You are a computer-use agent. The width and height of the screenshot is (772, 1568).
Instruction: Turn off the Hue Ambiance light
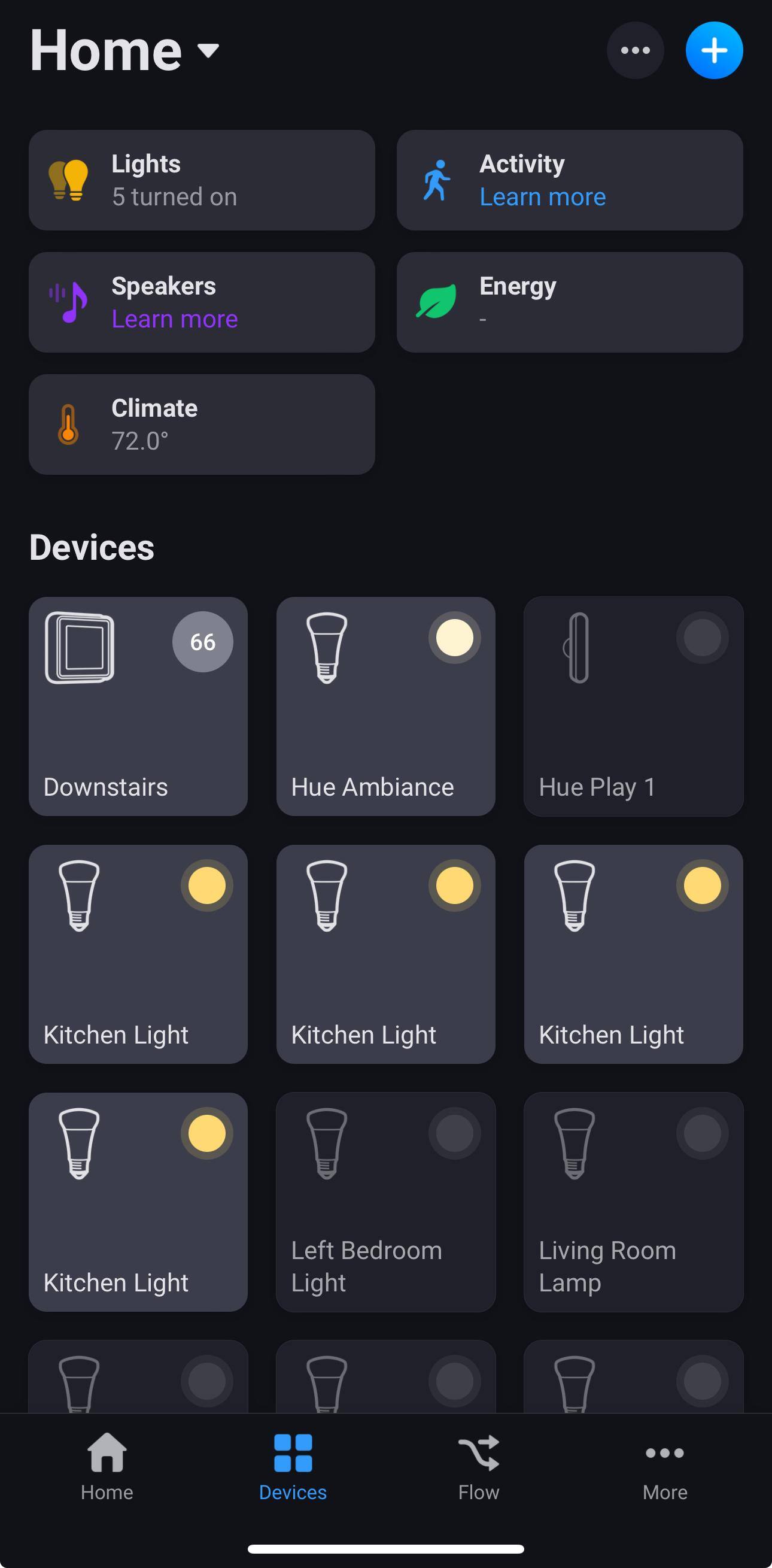click(x=454, y=637)
